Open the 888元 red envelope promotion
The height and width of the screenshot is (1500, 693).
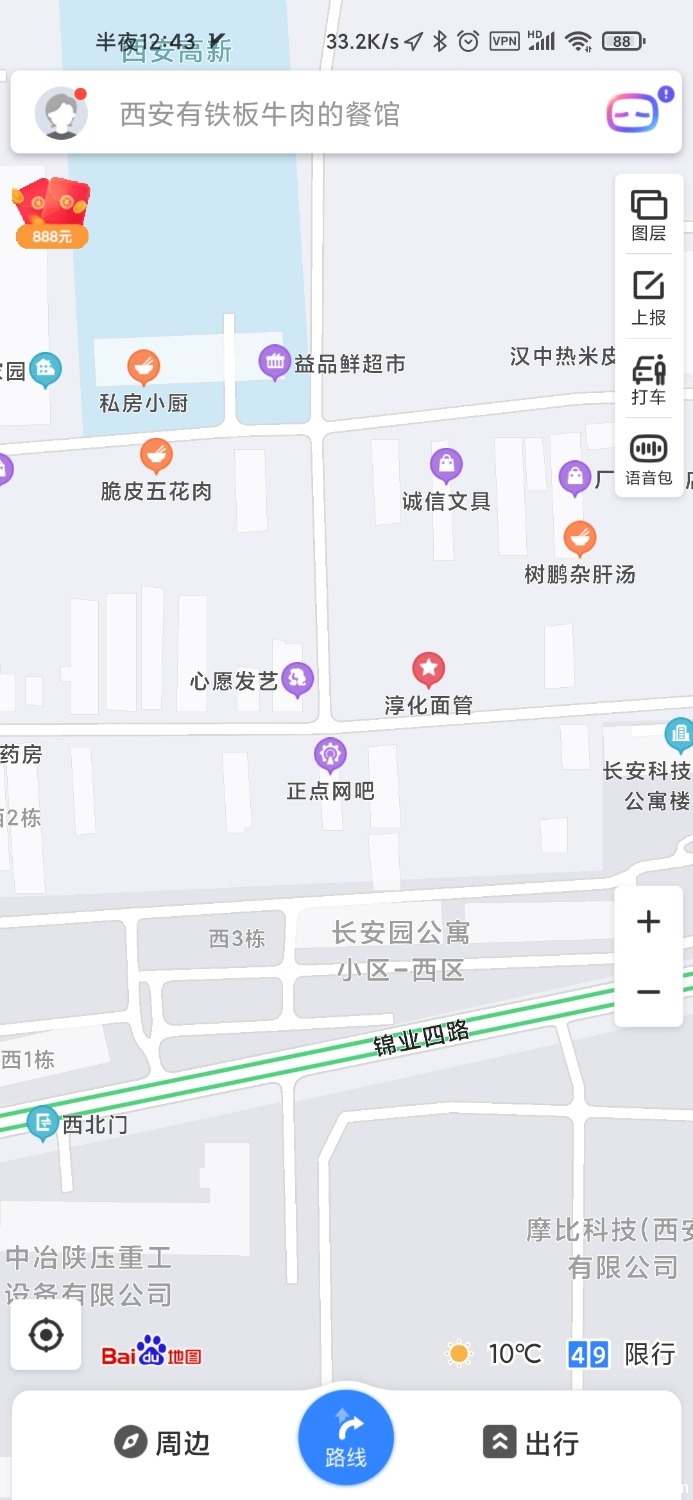[x=51, y=211]
